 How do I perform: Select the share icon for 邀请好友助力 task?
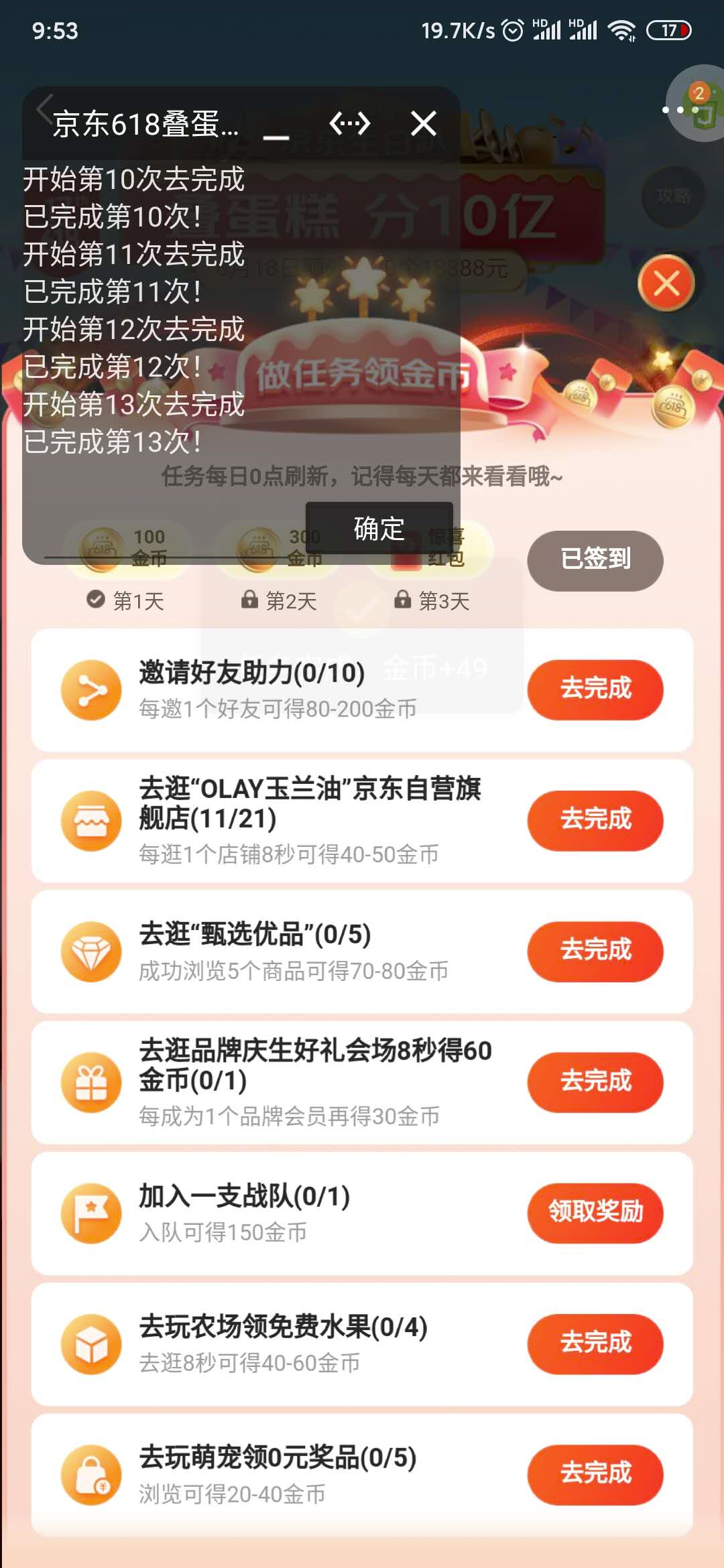tap(92, 689)
